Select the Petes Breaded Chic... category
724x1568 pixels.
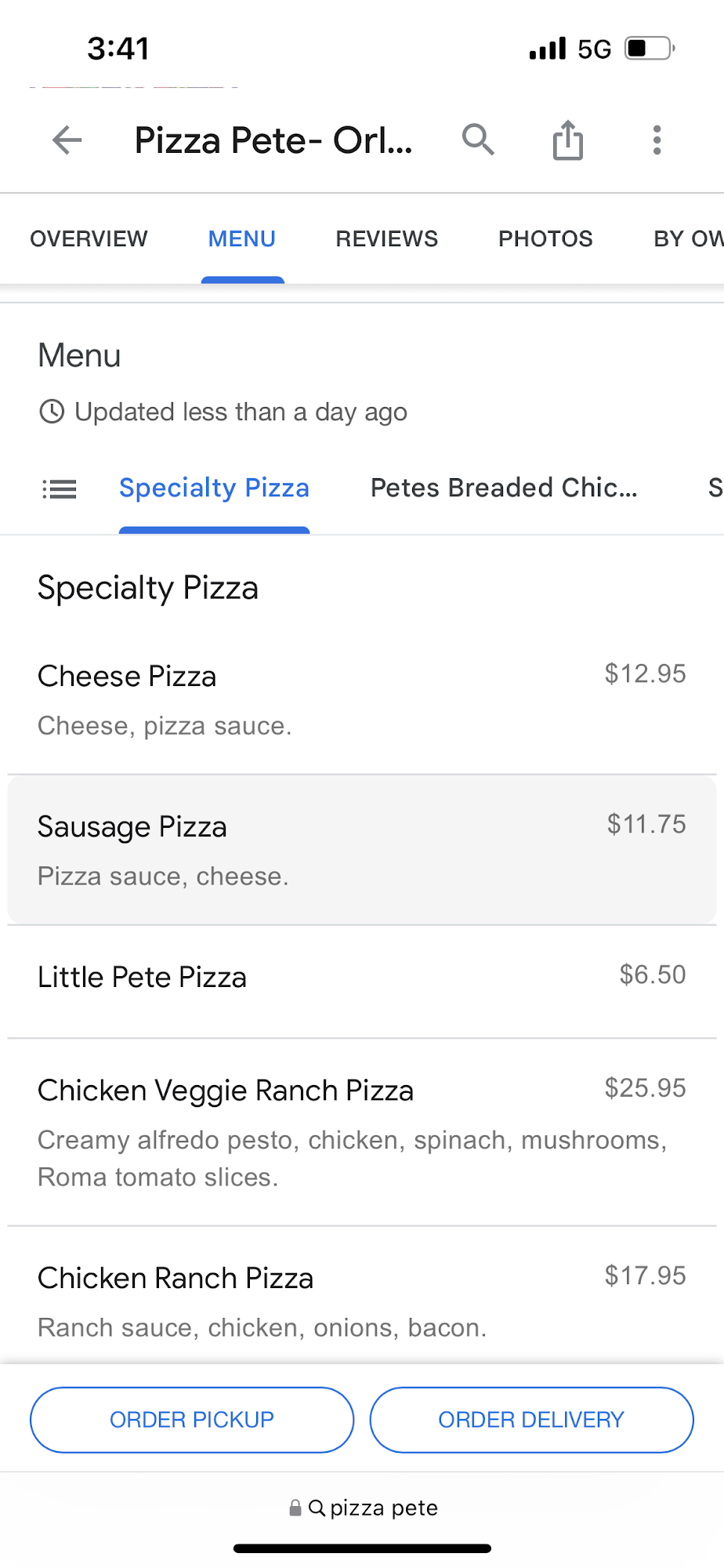[504, 488]
